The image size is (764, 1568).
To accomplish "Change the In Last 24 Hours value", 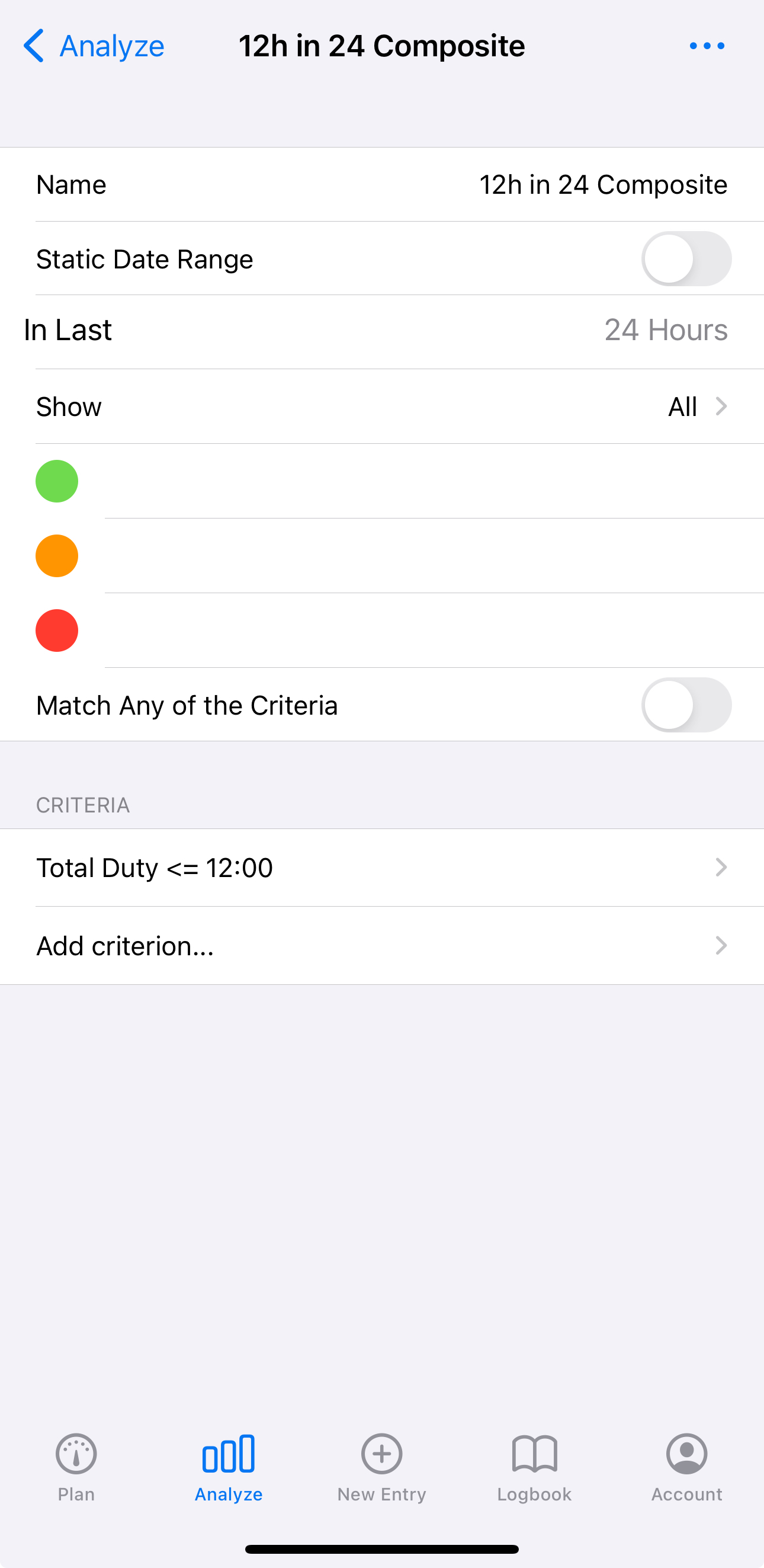I will (382, 331).
